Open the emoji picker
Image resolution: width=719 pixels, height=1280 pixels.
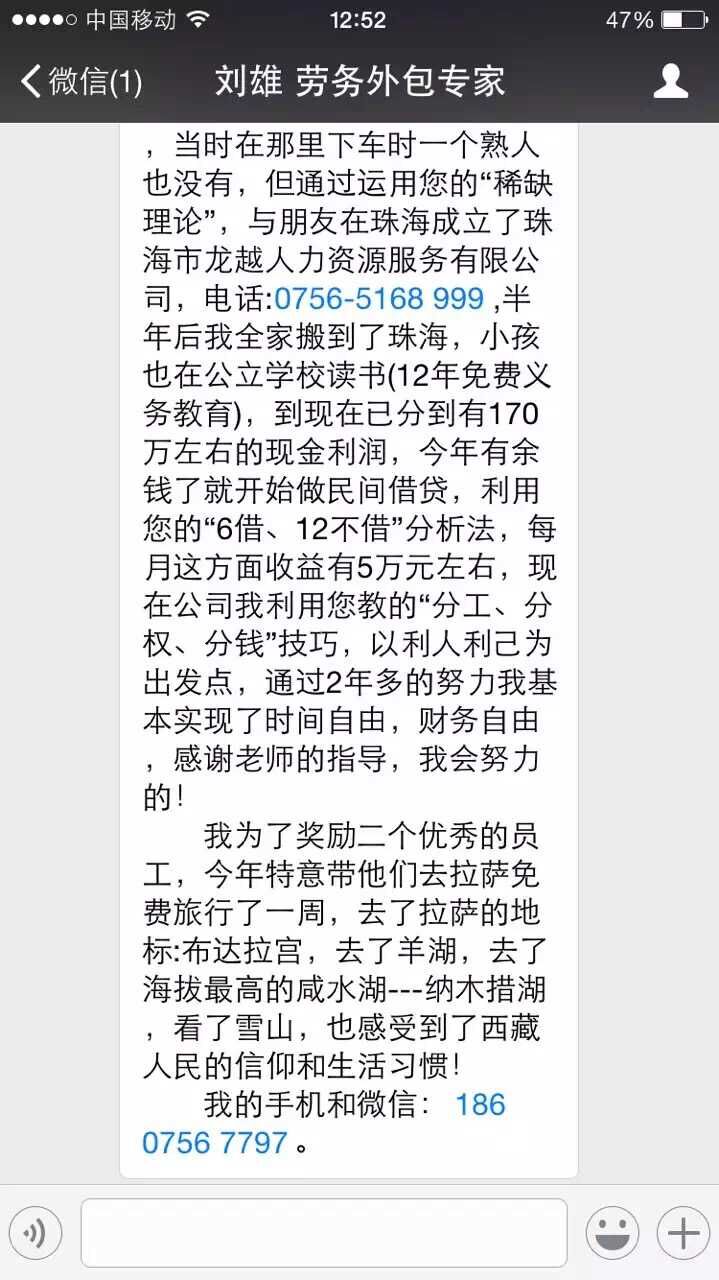pos(612,1233)
